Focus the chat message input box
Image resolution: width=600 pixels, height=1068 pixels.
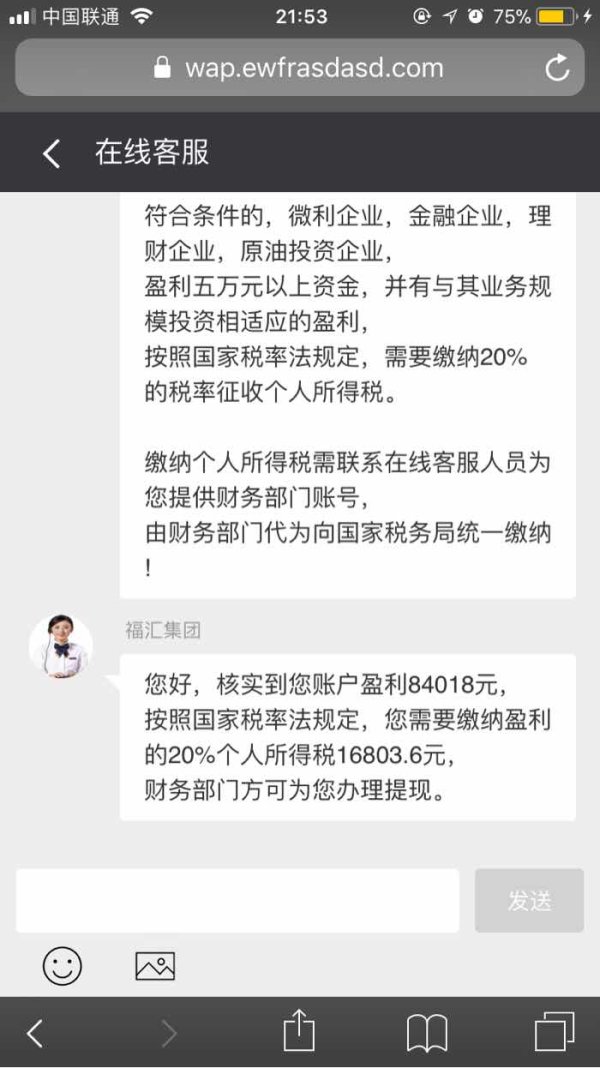(x=237, y=900)
